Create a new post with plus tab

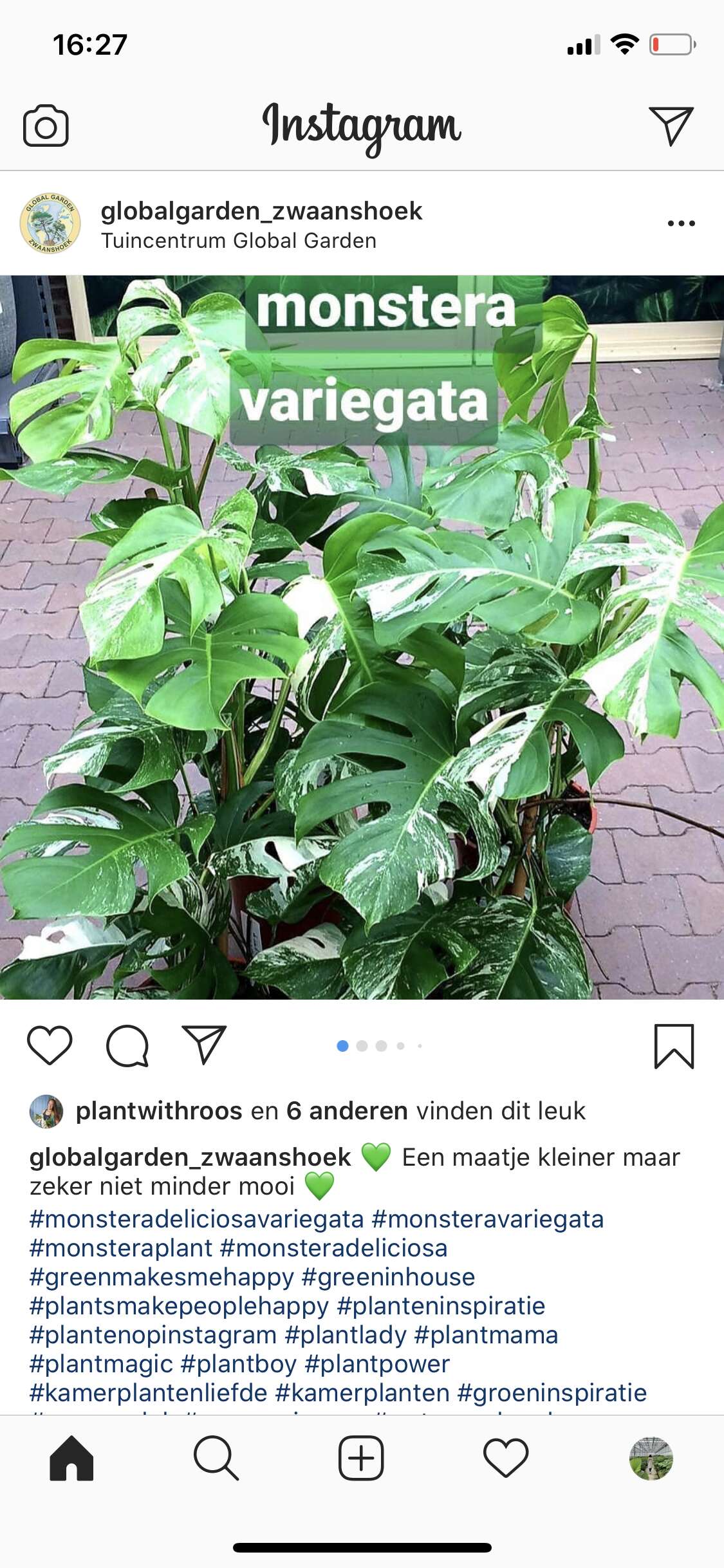pos(361,1458)
